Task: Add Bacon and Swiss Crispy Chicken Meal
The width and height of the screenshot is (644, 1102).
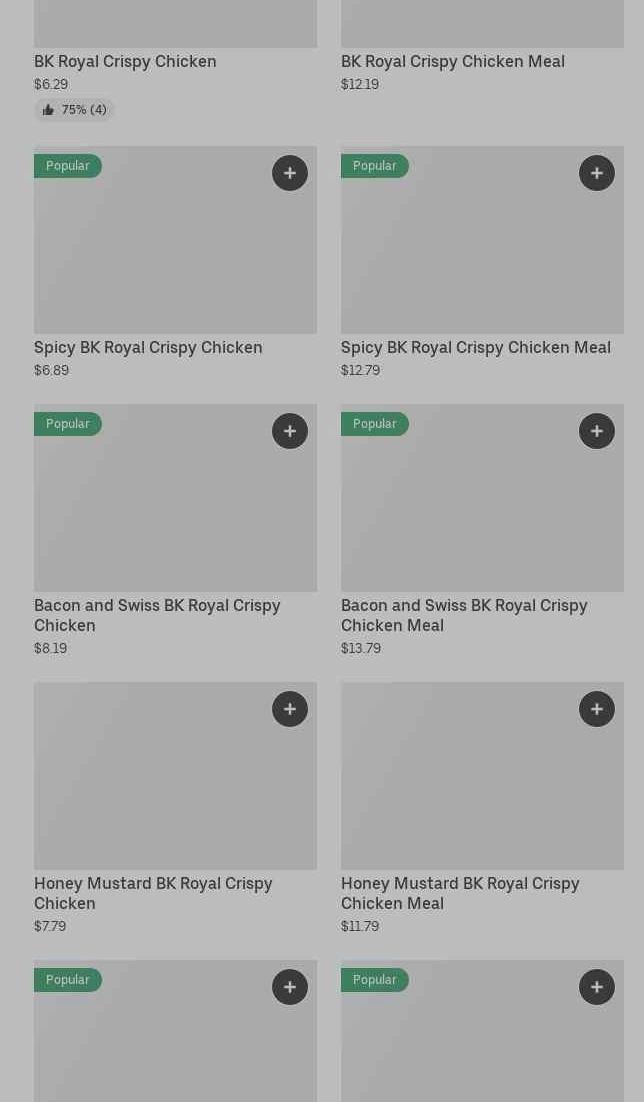Action: pos(597,431)
